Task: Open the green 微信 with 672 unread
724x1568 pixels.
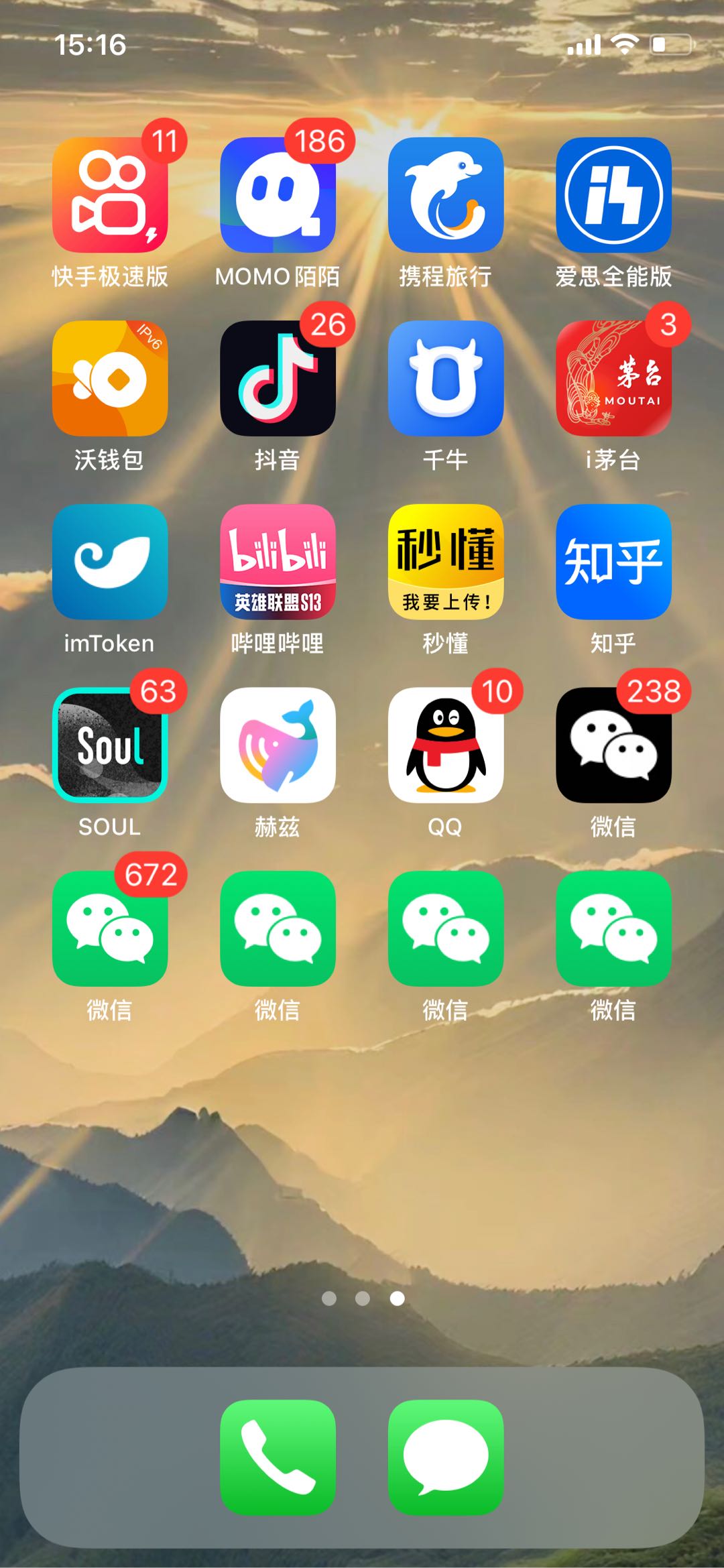Action: tap(110, 928)
